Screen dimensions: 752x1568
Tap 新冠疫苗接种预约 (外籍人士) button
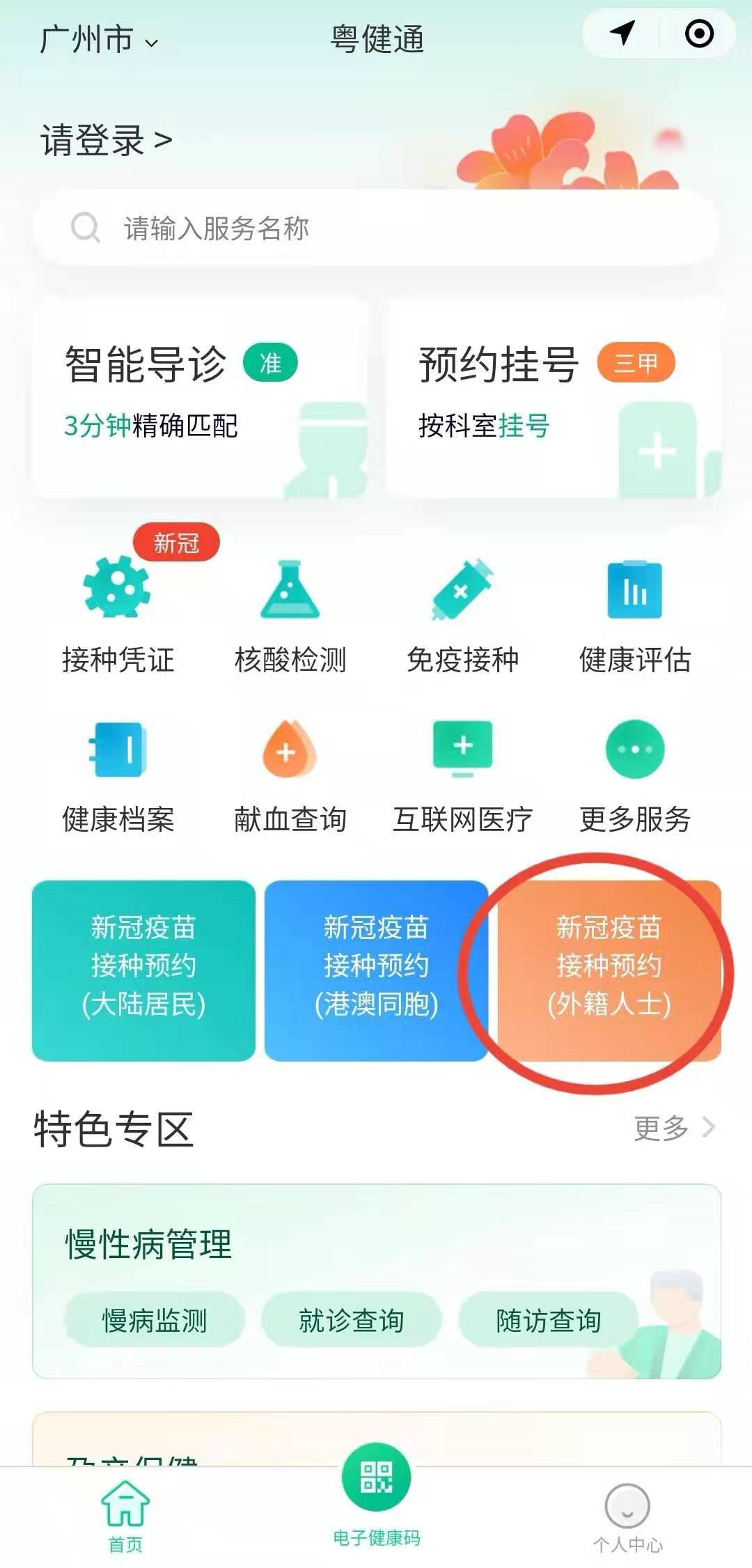pos(609,970)
